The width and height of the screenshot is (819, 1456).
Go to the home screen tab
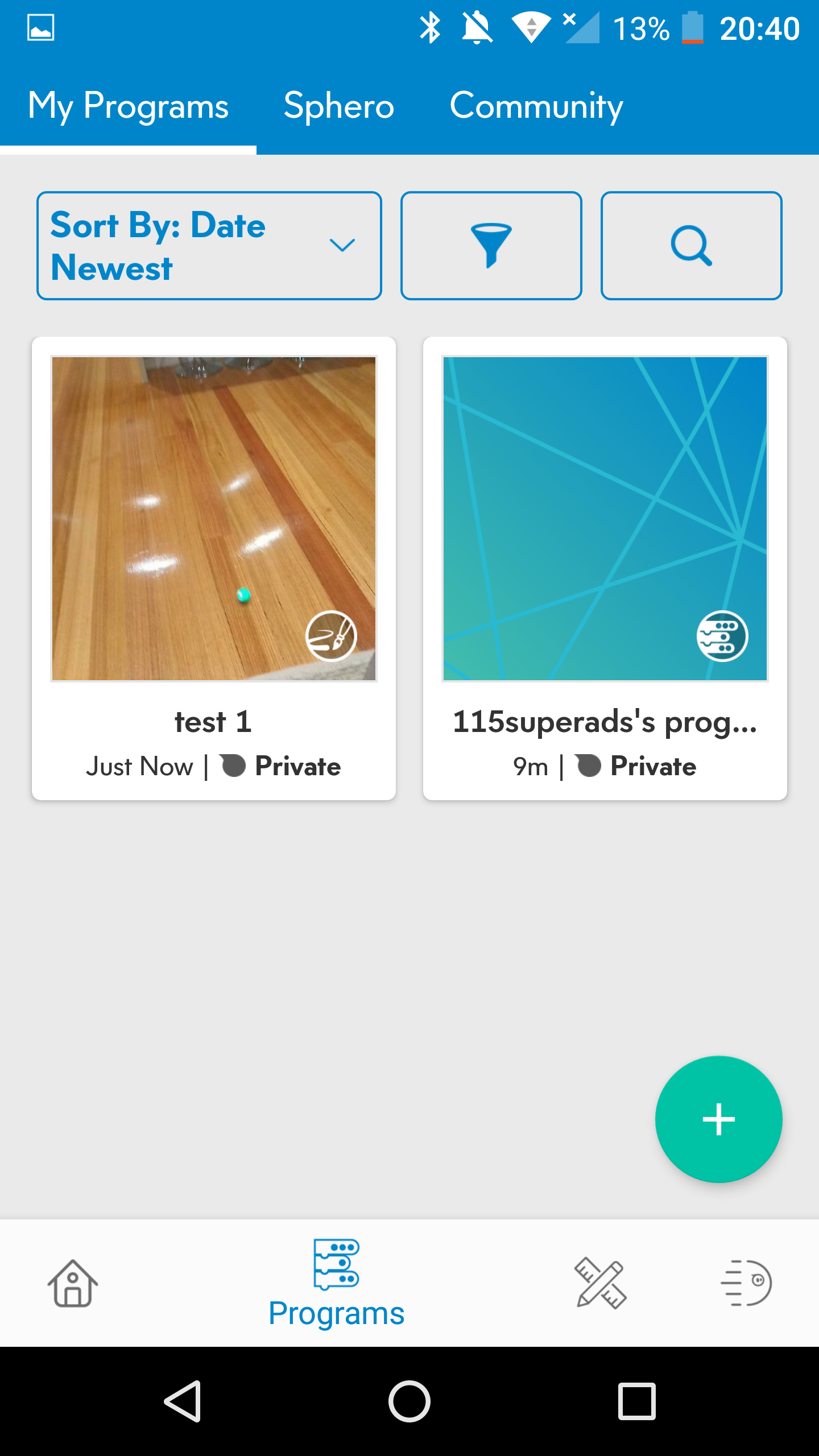click(x=73, y=1283)
